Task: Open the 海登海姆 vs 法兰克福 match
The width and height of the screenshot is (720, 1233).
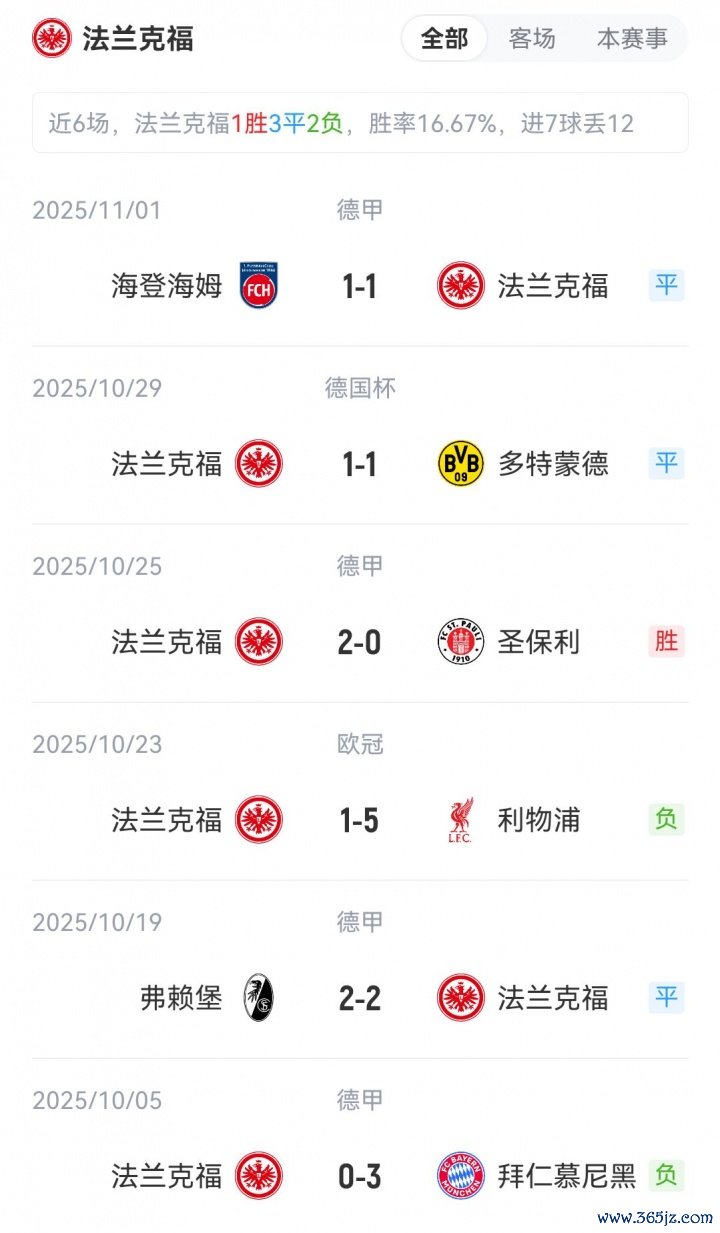Action: [x=359, y=286]
